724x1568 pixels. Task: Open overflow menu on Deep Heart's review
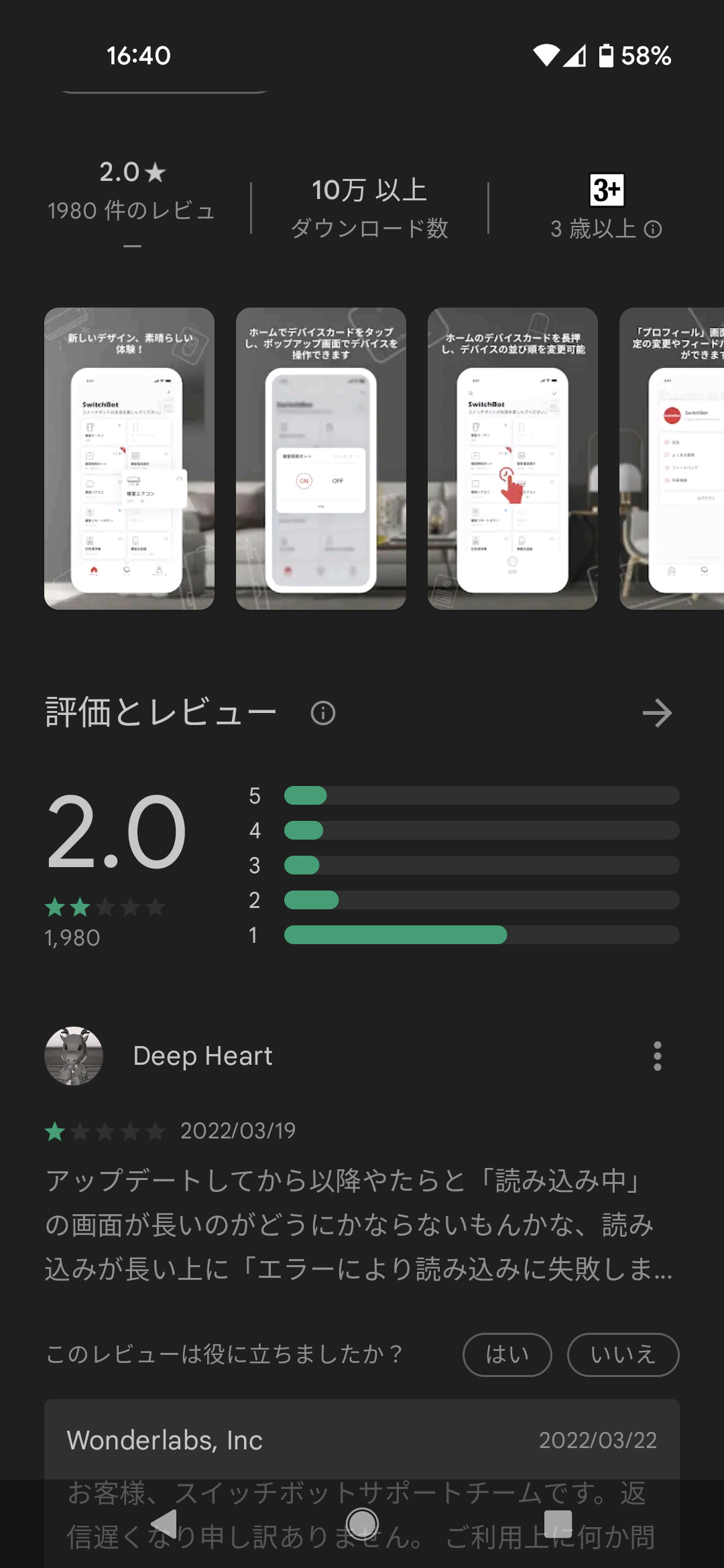pyautogui.click(x=657, y=1056)
